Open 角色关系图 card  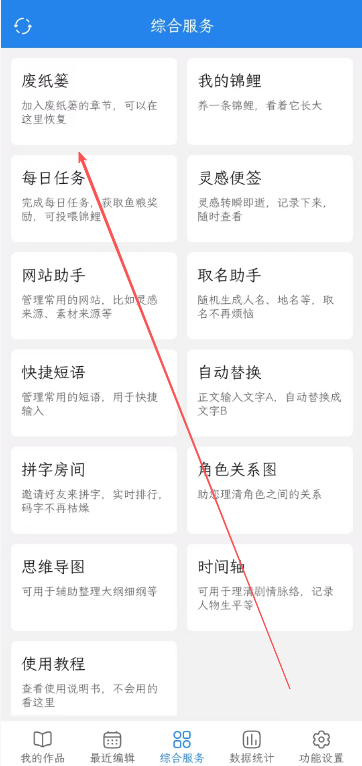point(270,490)
